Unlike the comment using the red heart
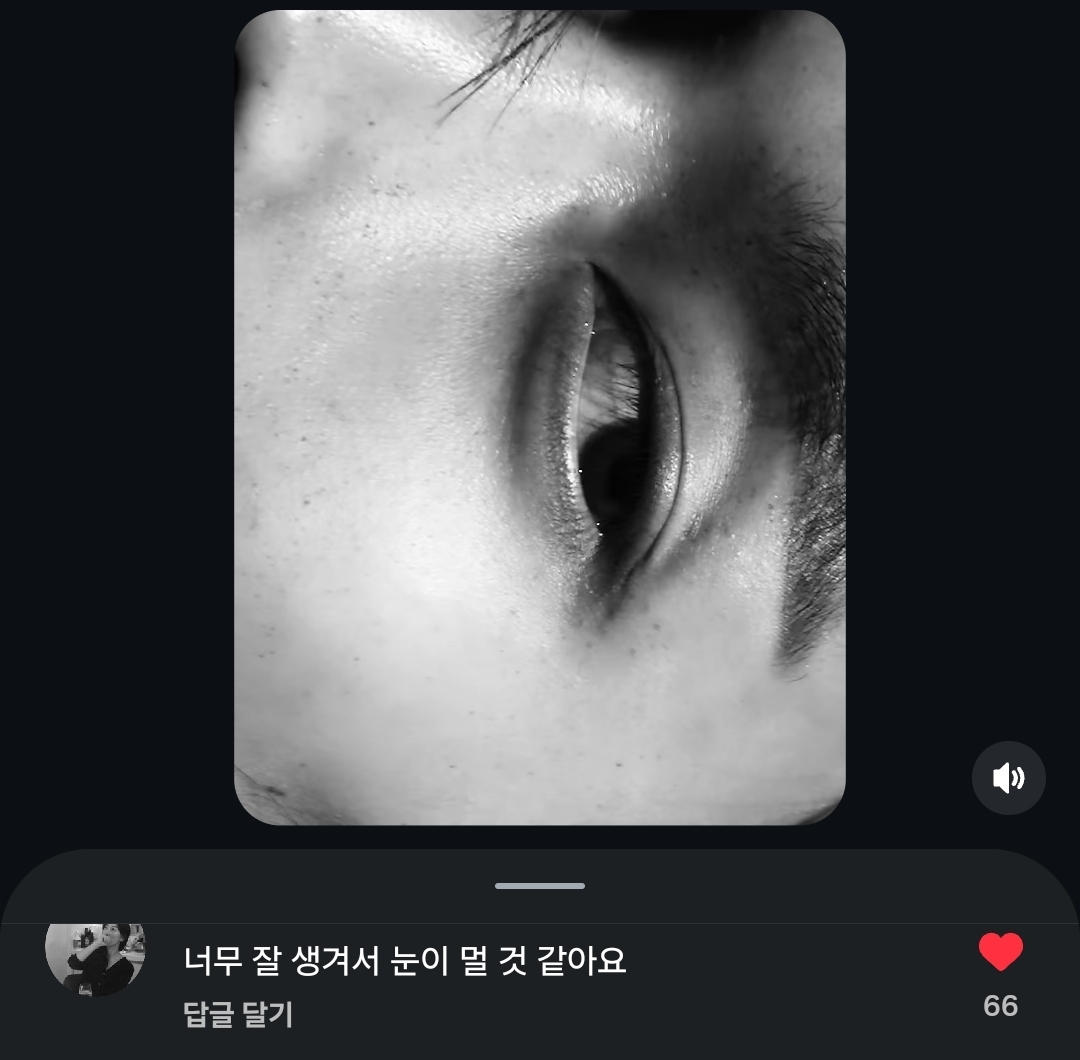The width and height of the screenshot is (1080, 1060). point(1000,953)
